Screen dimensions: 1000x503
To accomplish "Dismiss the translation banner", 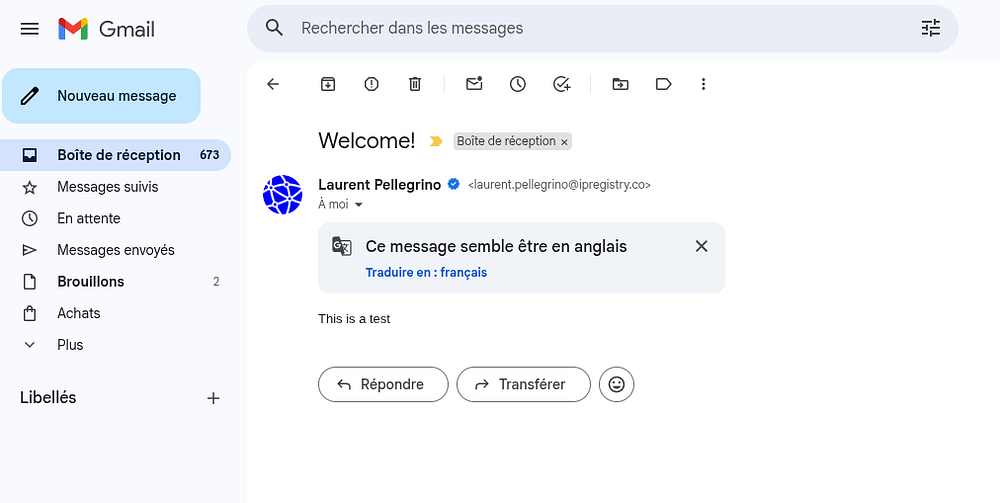I will pyautogui.click(x=701, y=246).
